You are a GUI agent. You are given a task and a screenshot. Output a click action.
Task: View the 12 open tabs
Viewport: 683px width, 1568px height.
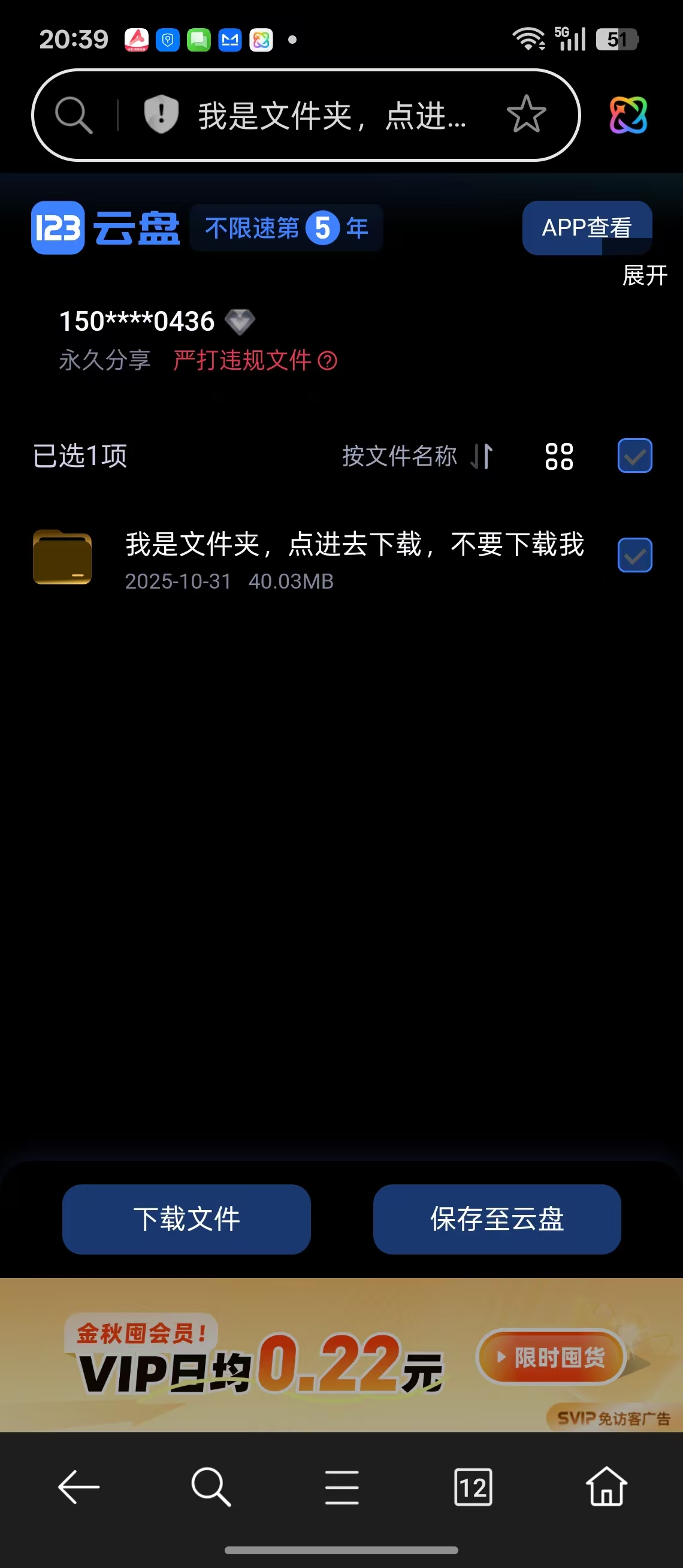473,1487
